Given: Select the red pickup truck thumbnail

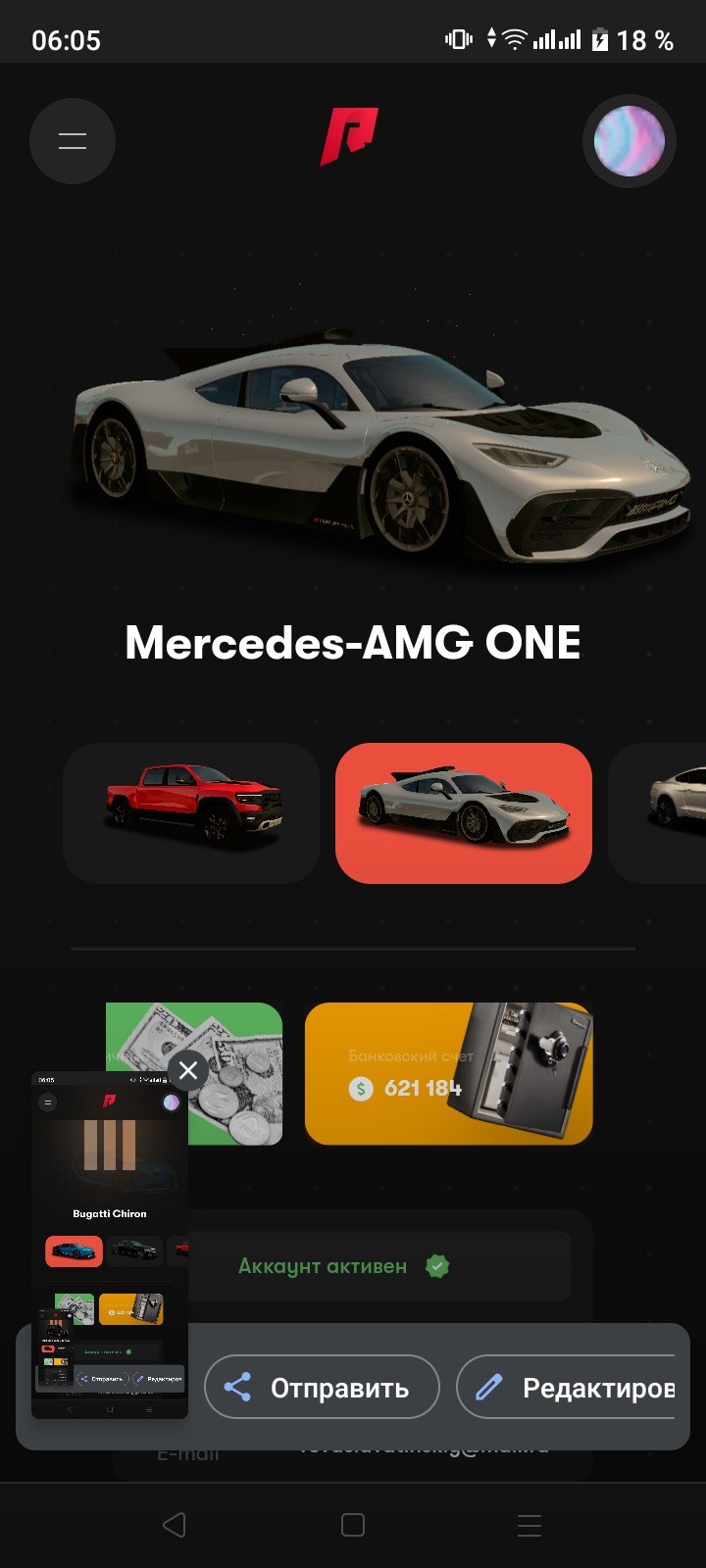Looking at the screenshot, I should pyautogui.click(x=191, y=813).
